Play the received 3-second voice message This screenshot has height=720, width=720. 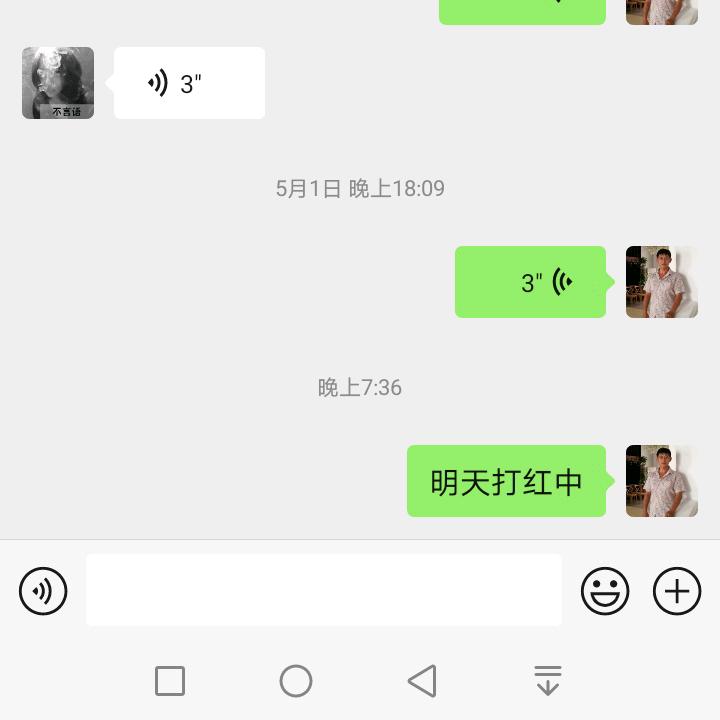[x=189, y=83]
